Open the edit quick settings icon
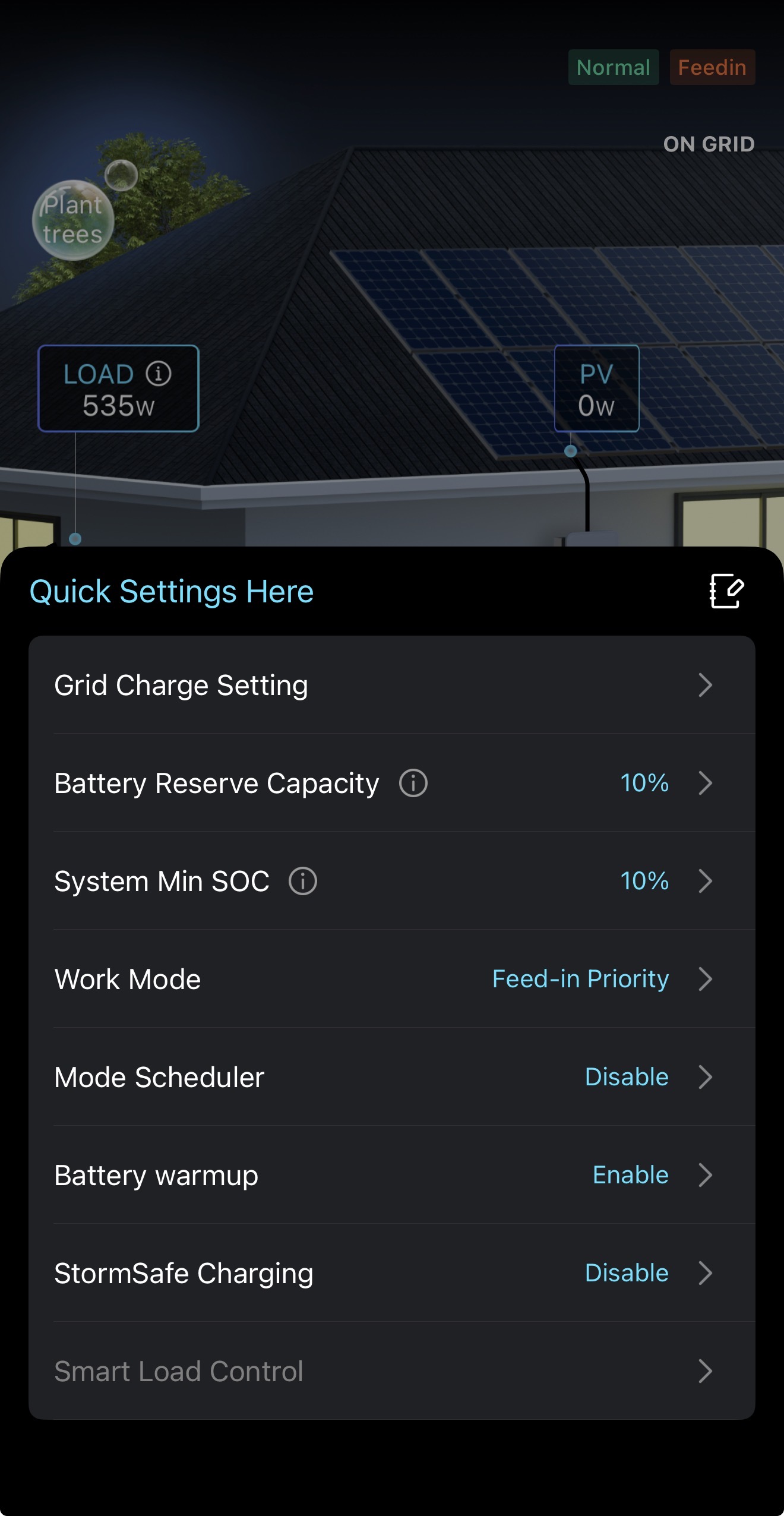Viewport: 784px width, 1516px height. [726, 591]
